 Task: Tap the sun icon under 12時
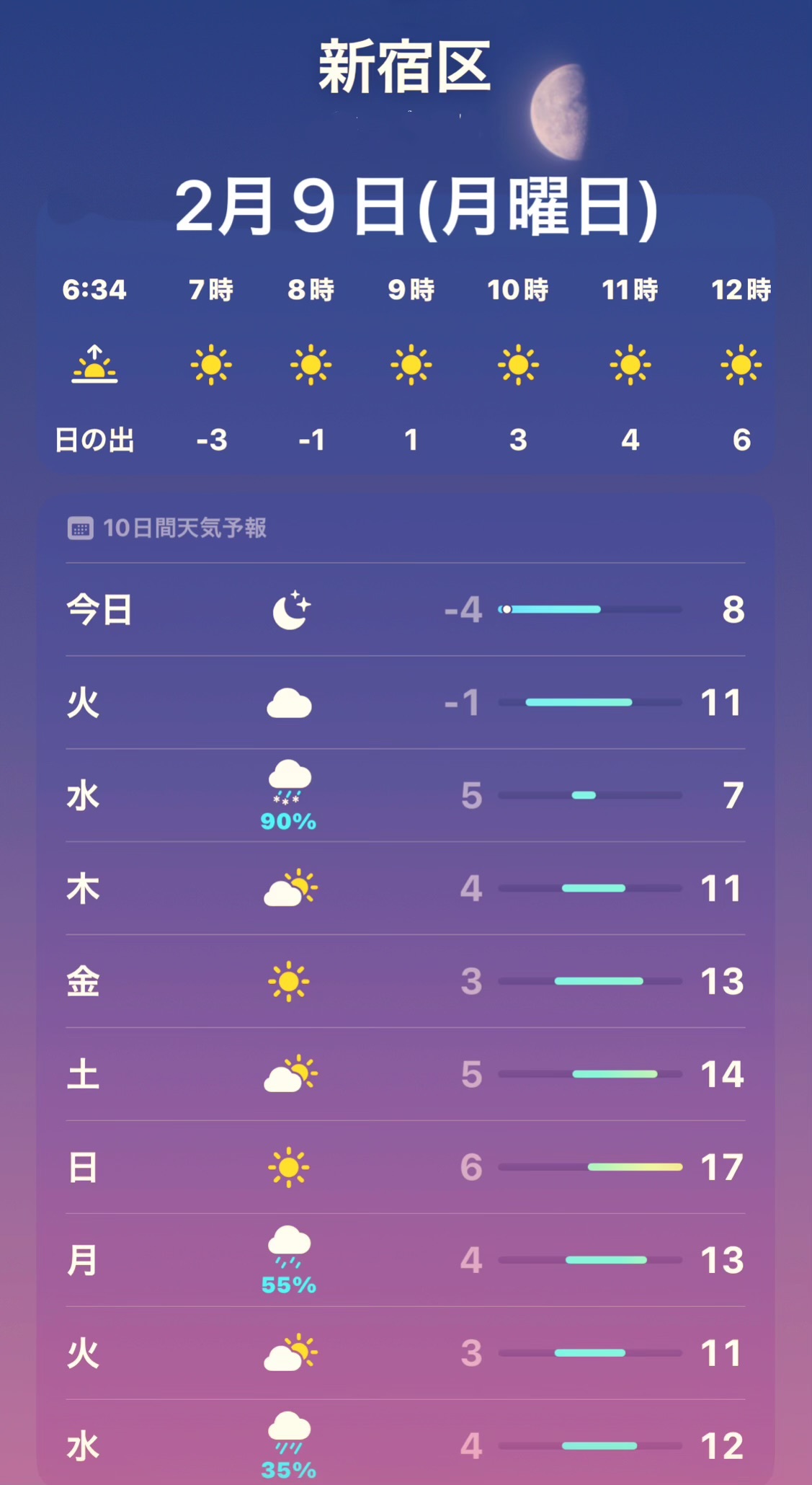click(742, 364)
